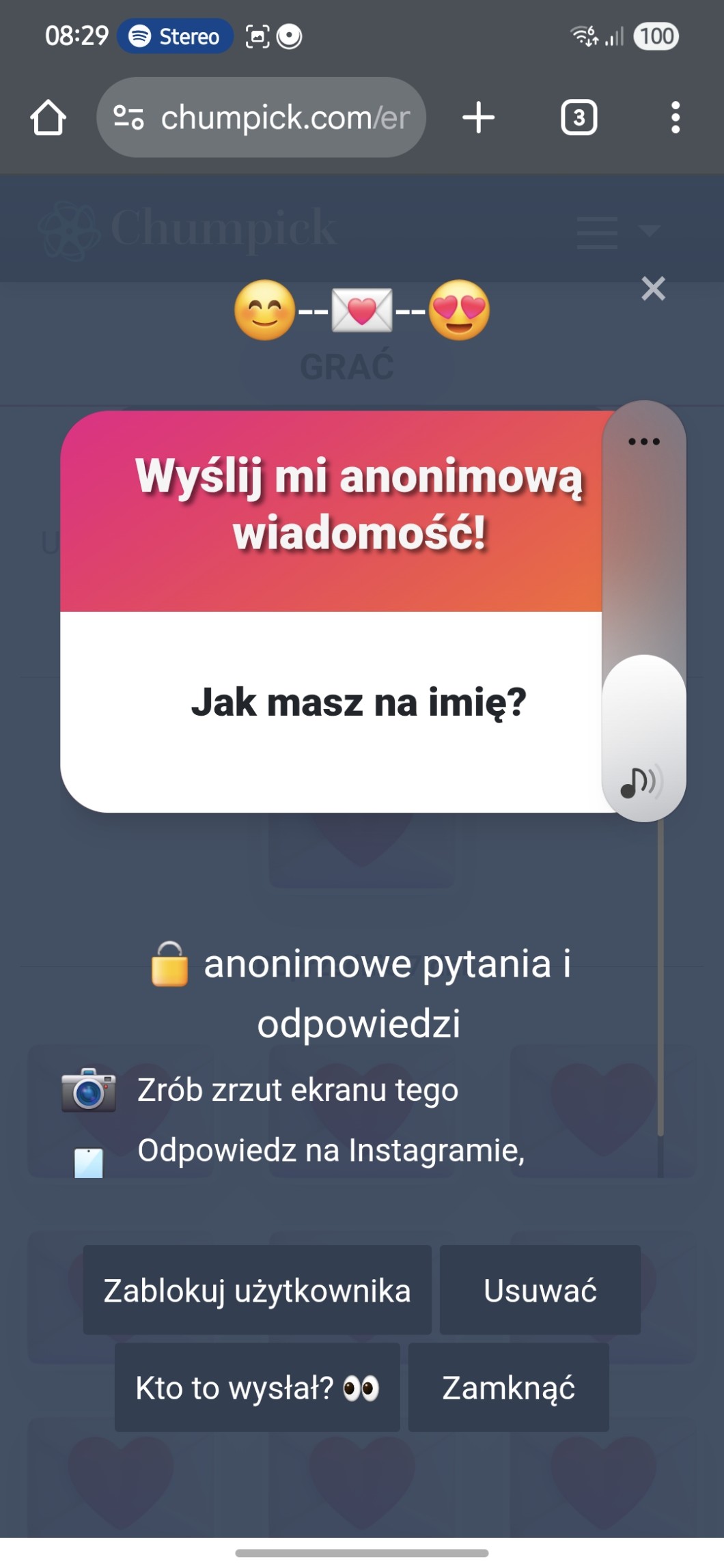Open a new browser tab
This screenshot has width=724, height=1568.
tap(478, 118)
